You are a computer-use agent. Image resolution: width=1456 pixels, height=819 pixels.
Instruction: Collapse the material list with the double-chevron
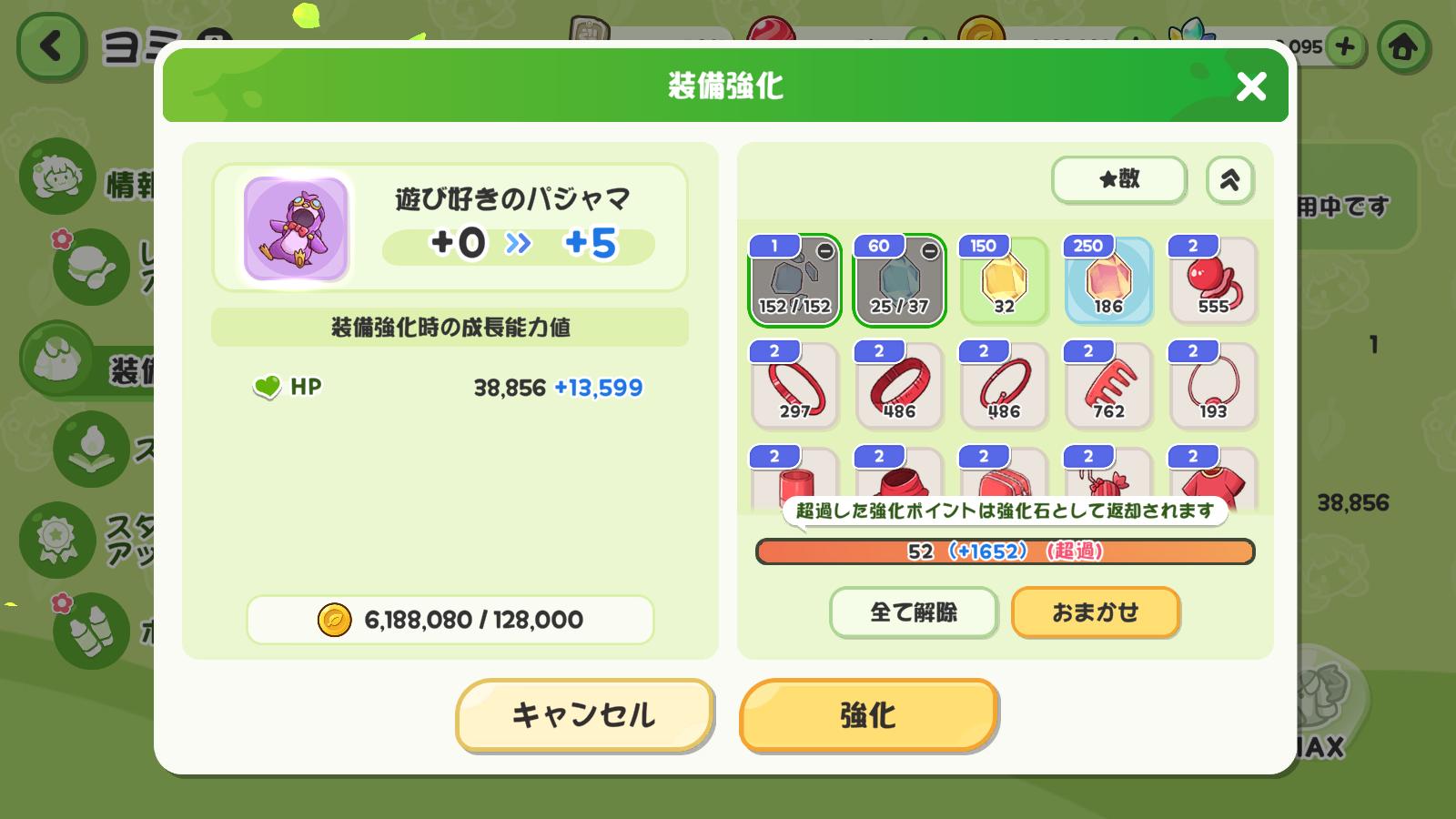pyautogui.click(x=1229, y=179)
